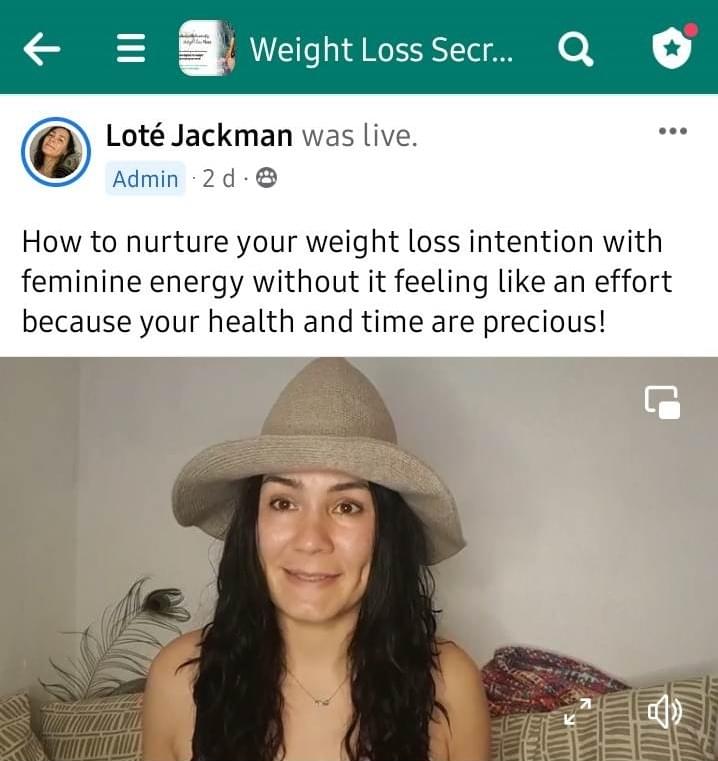This screenshot has height=761, width=718.
Task: Toggle the video sound
Action: coord(664,712)
